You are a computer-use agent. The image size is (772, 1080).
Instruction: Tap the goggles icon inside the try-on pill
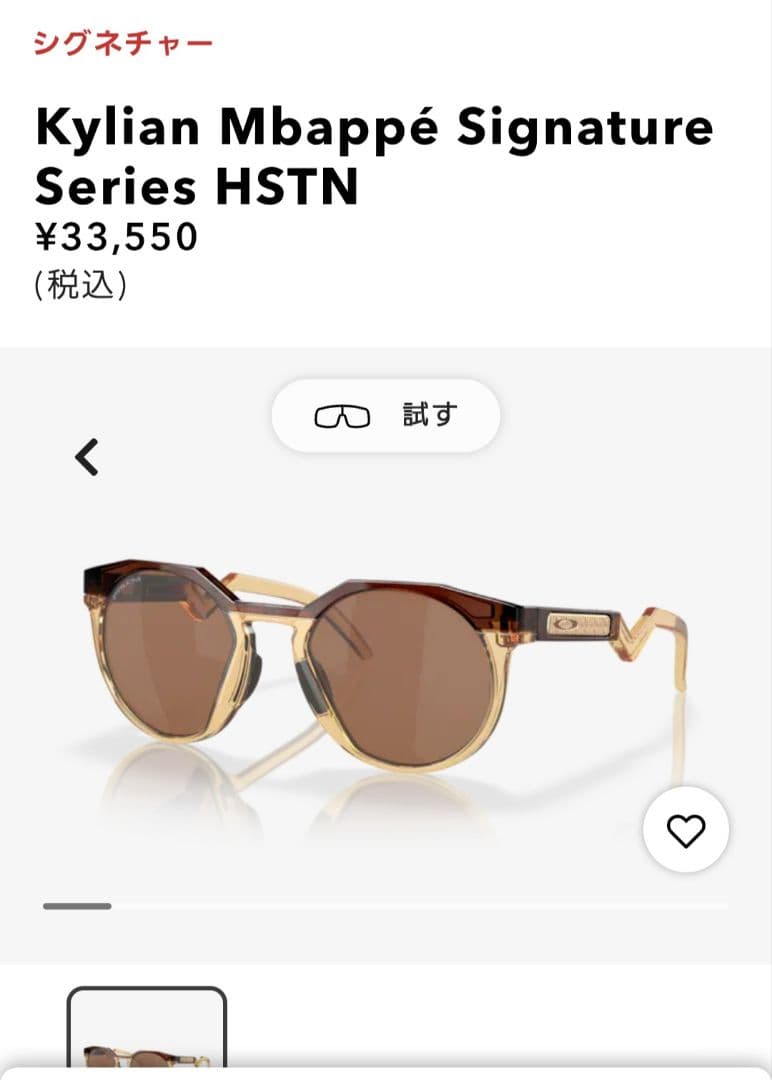pyautogui.click(x=344, y=415)
